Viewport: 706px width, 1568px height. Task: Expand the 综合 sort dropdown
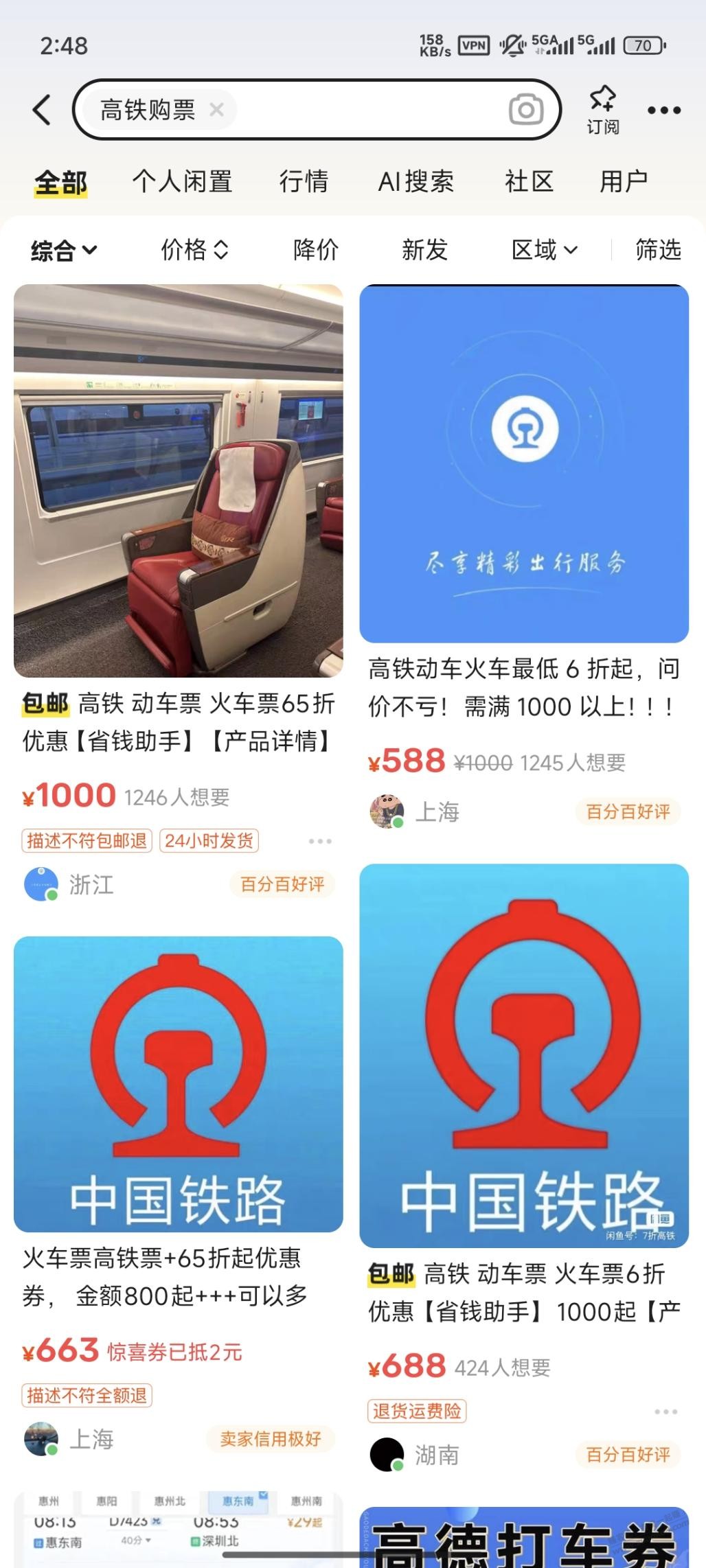(64, 250)
